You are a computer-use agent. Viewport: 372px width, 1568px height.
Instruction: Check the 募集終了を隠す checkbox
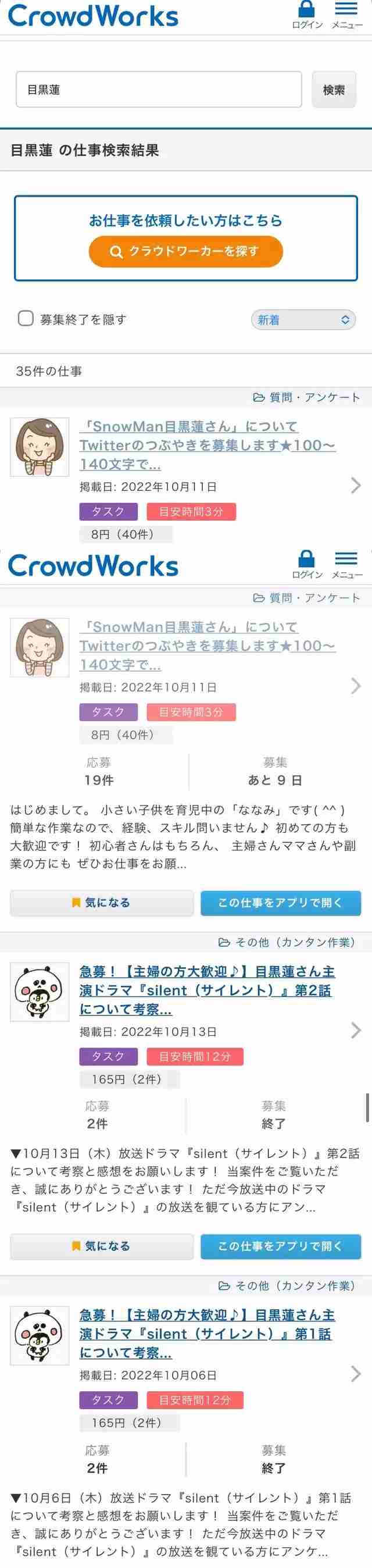[26, 318]
